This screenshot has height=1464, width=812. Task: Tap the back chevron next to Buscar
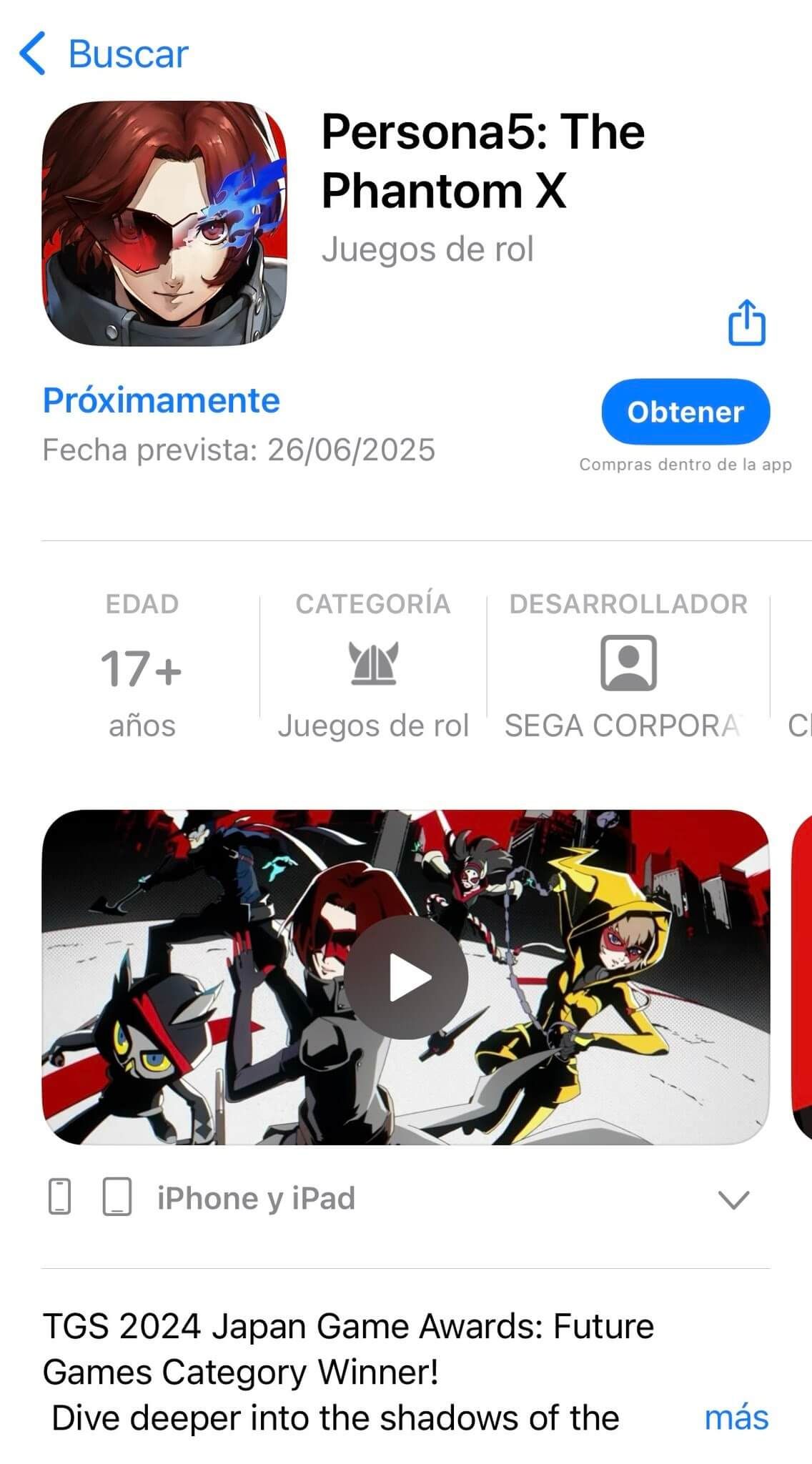[31, 51]
